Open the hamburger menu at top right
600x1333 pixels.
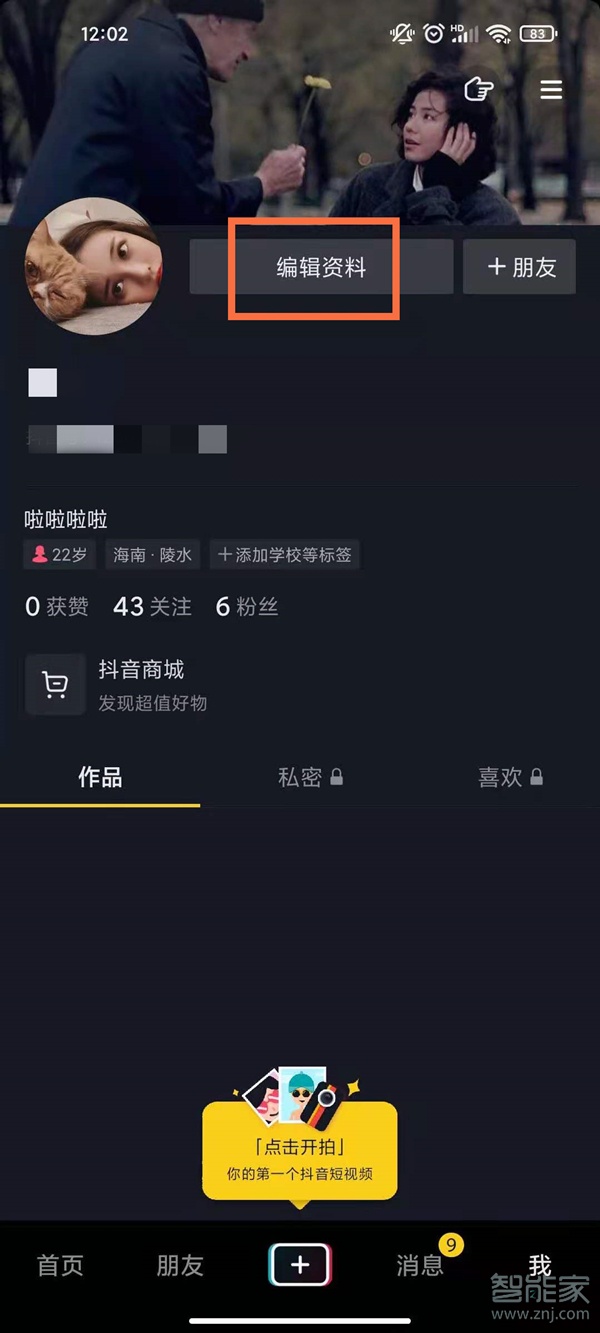551,90
